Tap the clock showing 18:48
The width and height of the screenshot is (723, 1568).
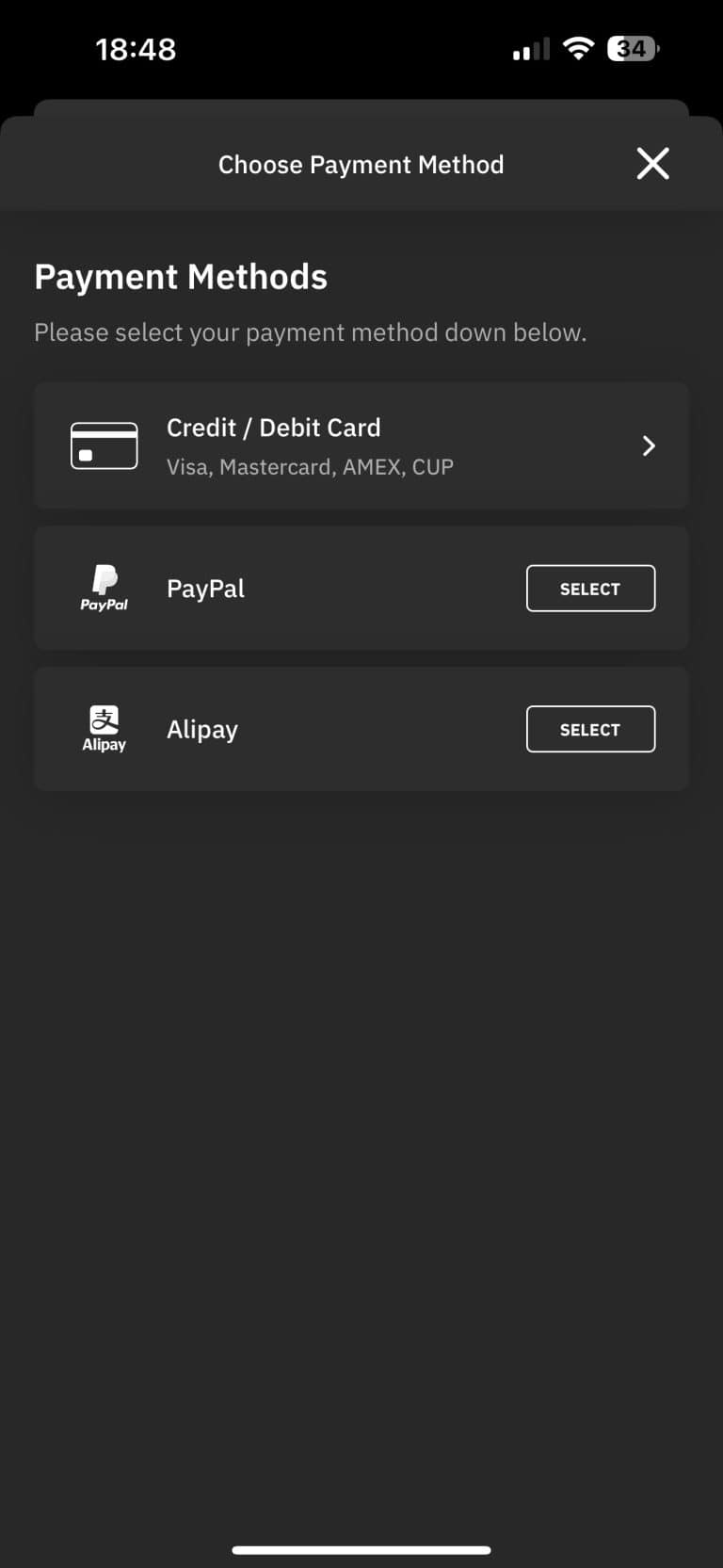pyautogui.click(x=137, y=48)
